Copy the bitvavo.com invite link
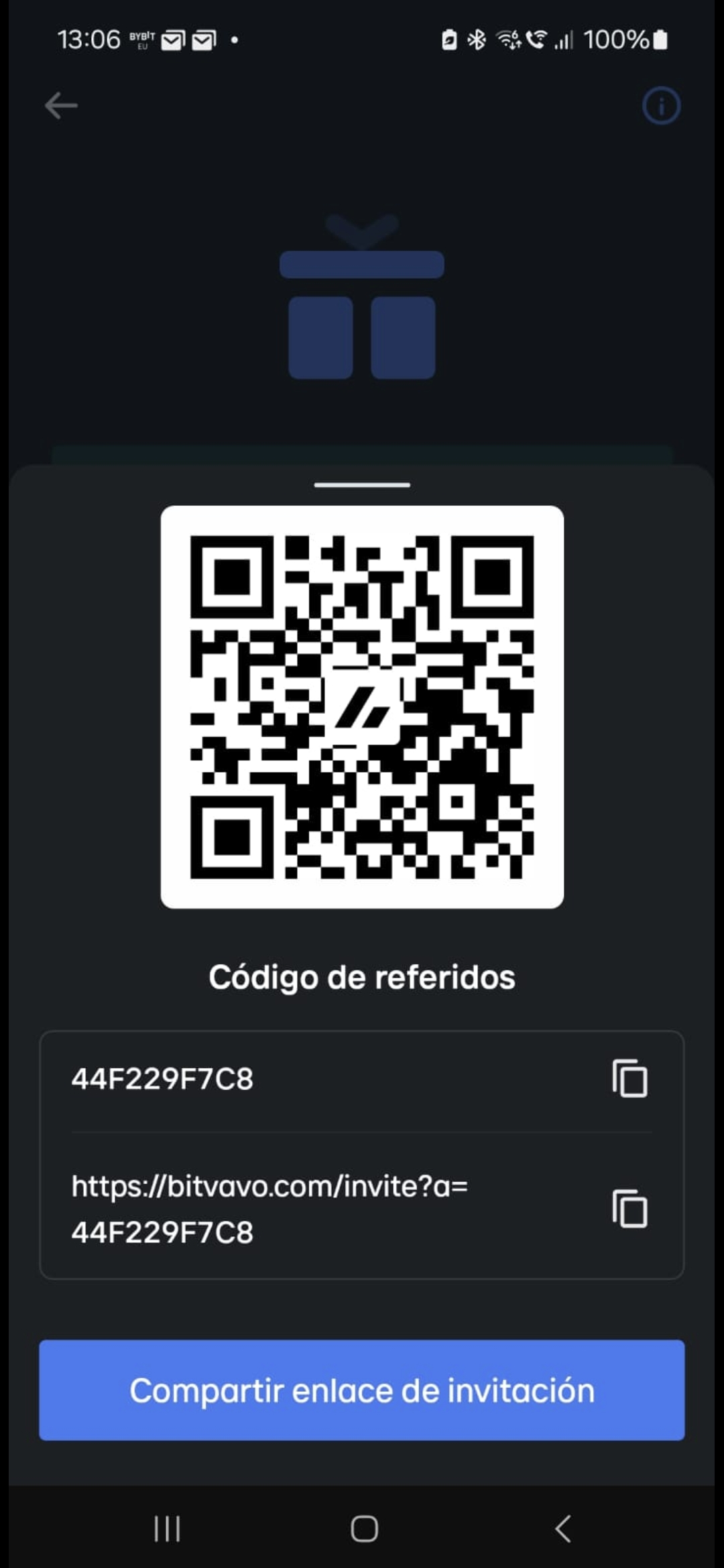 pyautogui.click(x=629, y=1209)
